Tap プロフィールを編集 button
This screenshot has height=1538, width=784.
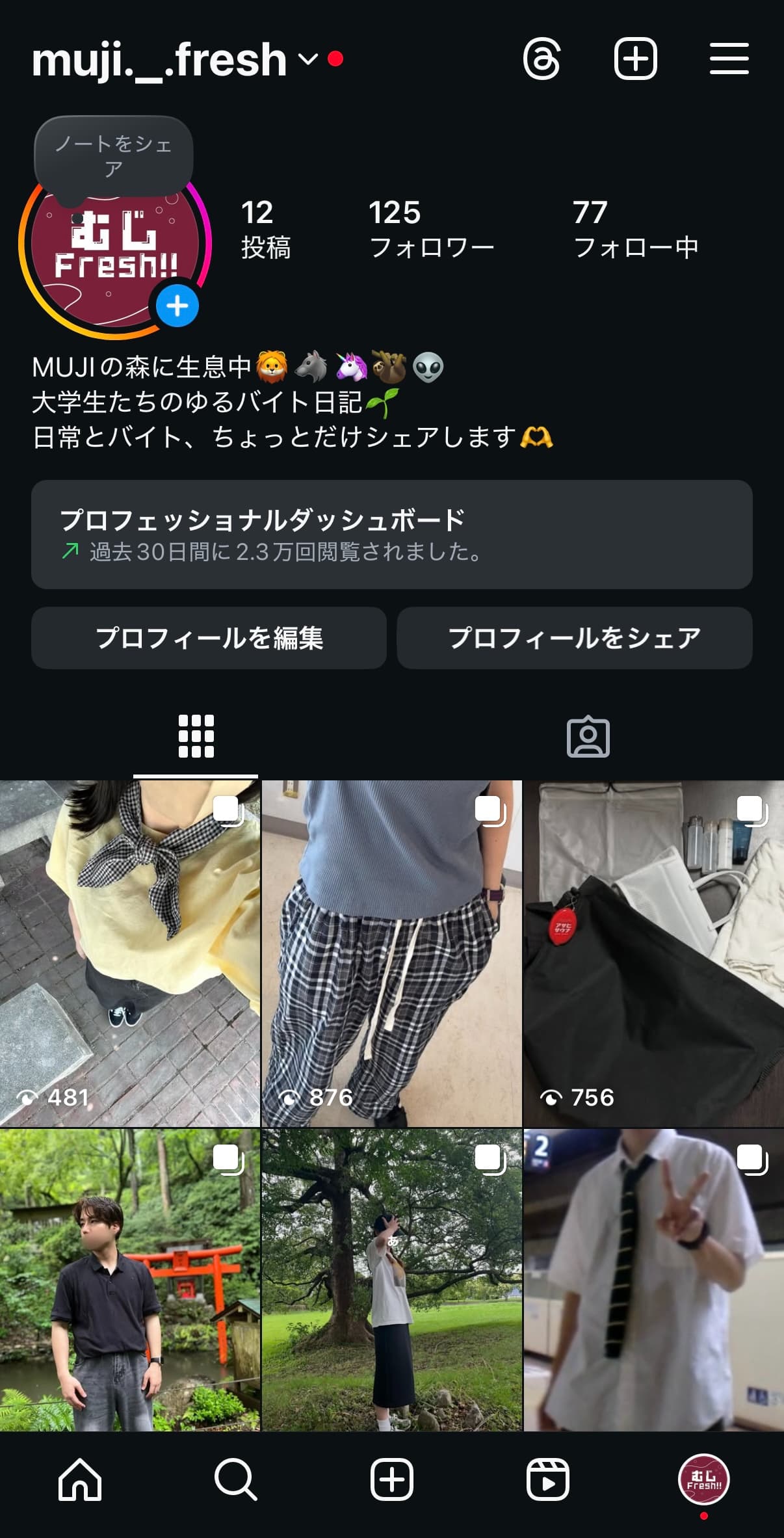point(209,638)
